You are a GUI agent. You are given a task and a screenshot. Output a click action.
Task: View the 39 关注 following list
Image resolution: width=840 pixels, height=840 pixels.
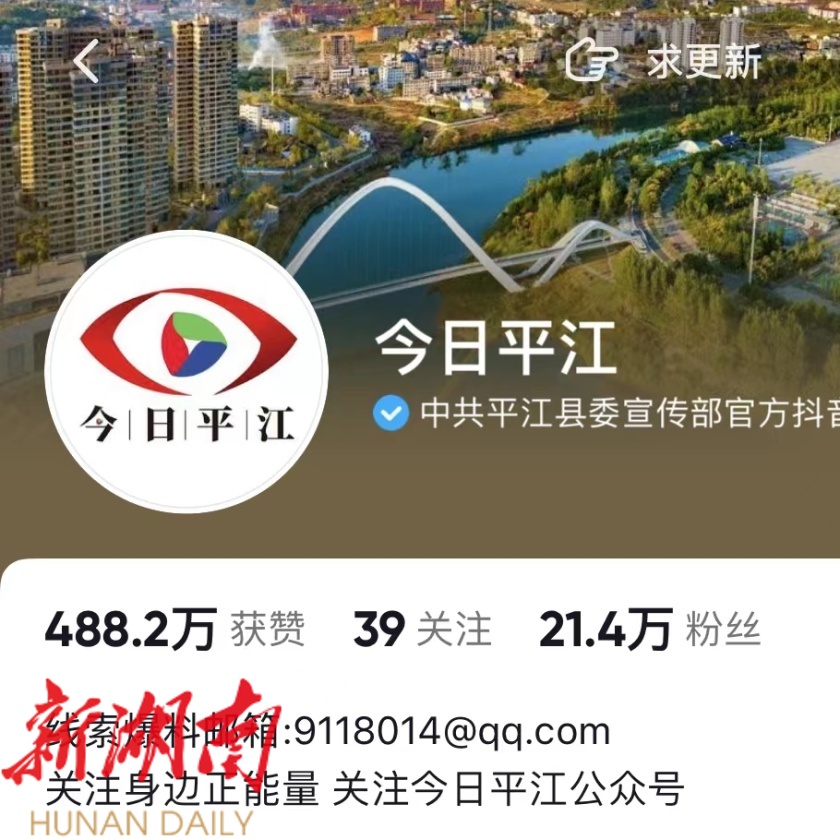pyautogui.click(x=422, y=630)
